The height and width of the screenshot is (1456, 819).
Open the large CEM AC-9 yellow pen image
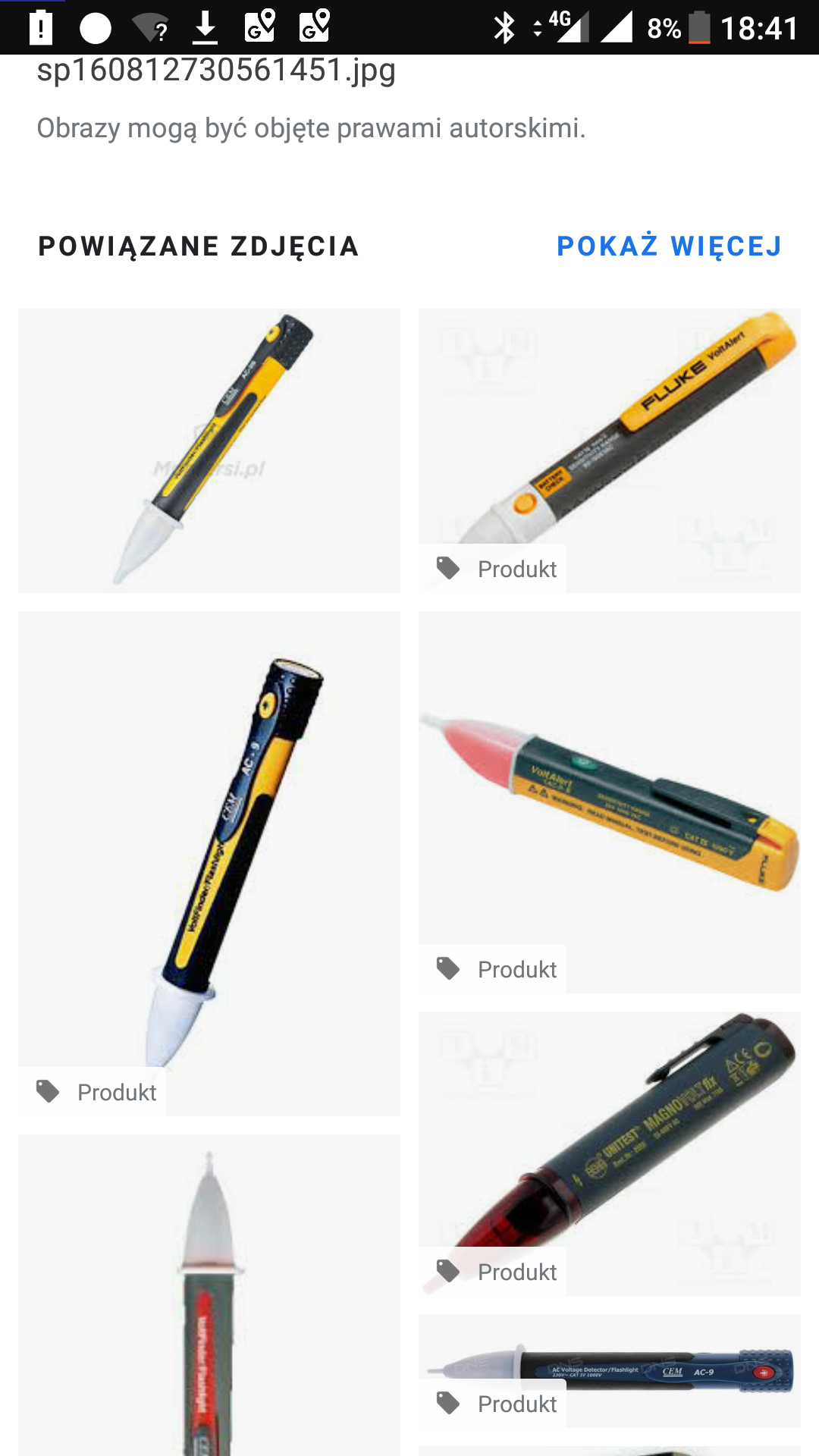209,864
